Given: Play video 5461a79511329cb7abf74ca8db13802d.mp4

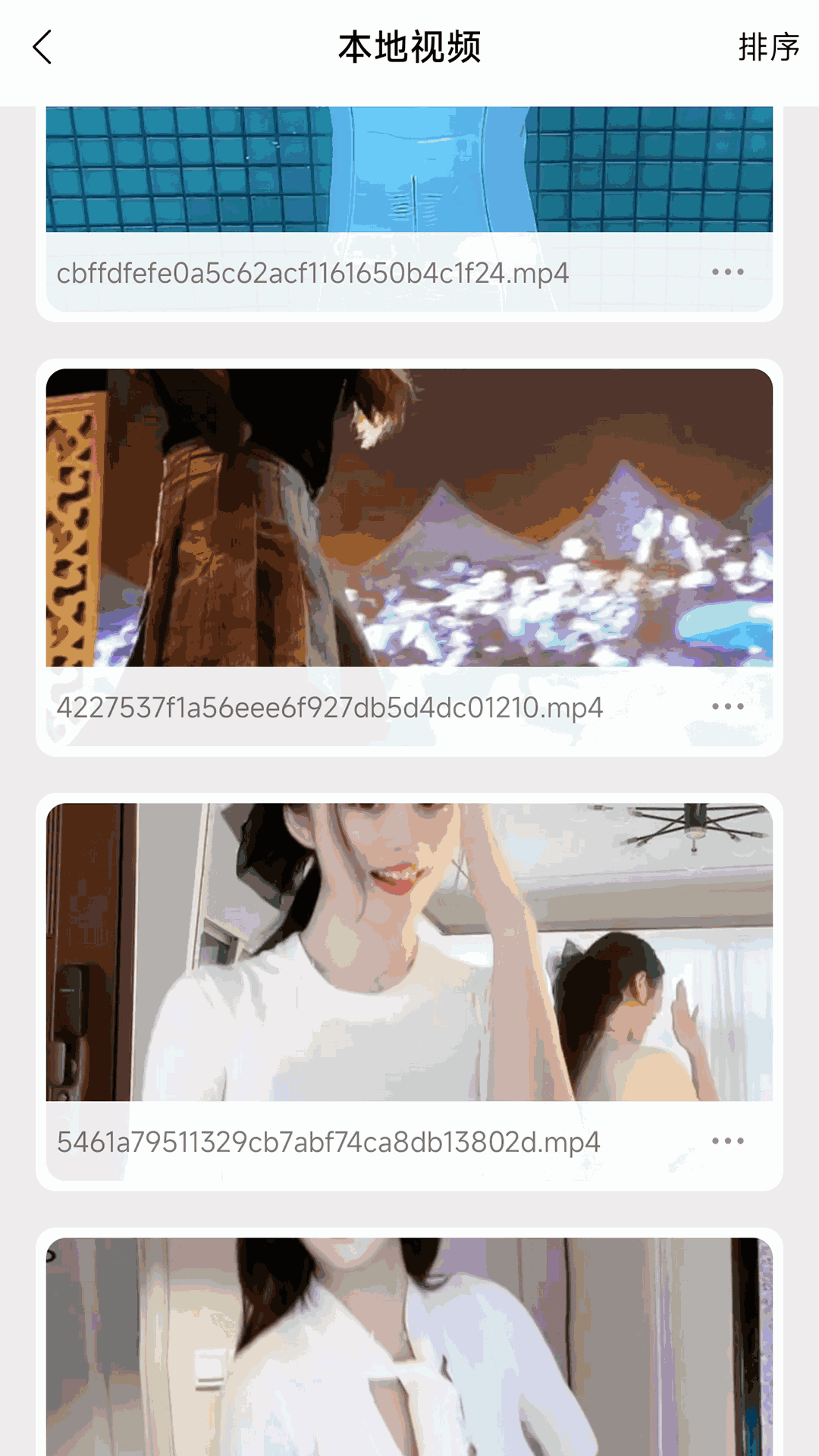Looking at the screenshot, I should tap(409, 952).
